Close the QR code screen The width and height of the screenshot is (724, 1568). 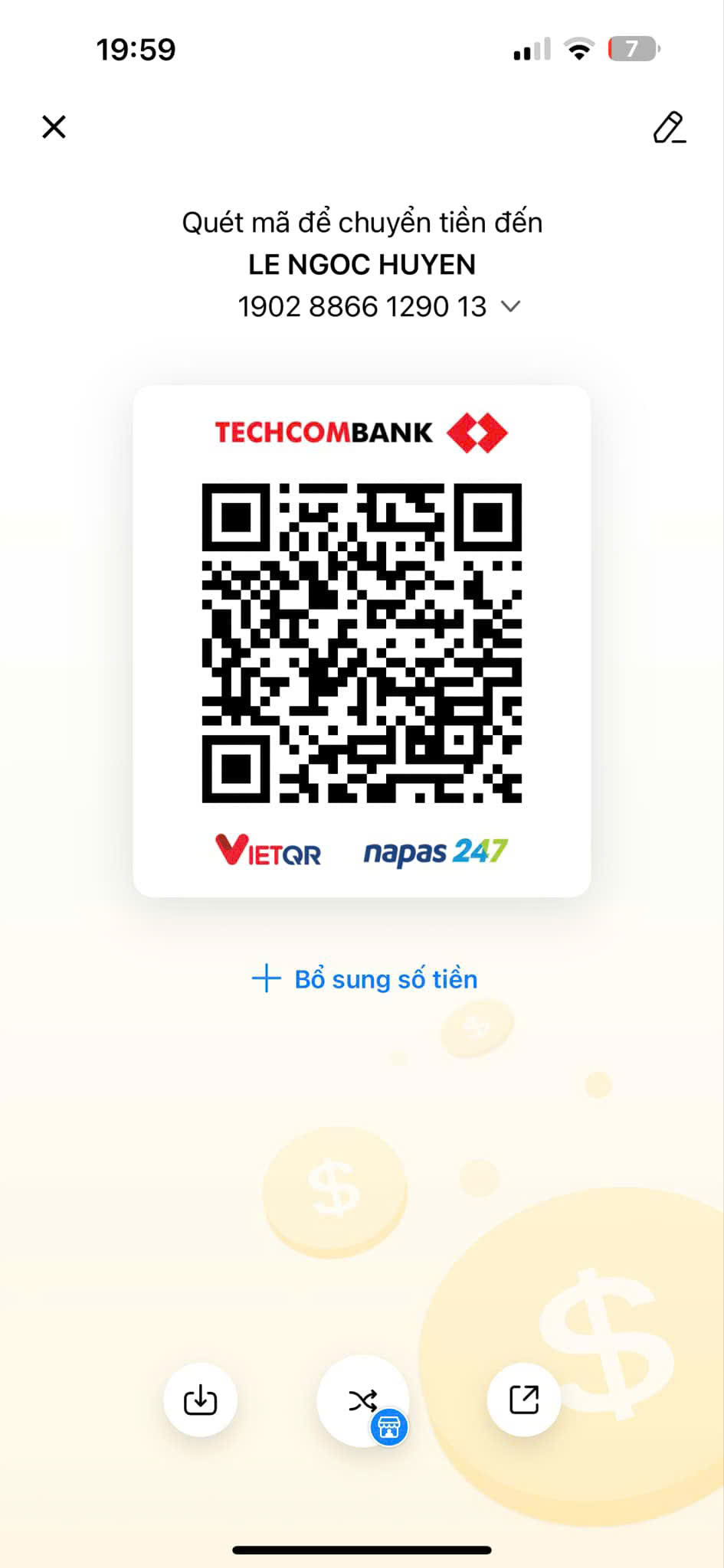coord(54,127)
